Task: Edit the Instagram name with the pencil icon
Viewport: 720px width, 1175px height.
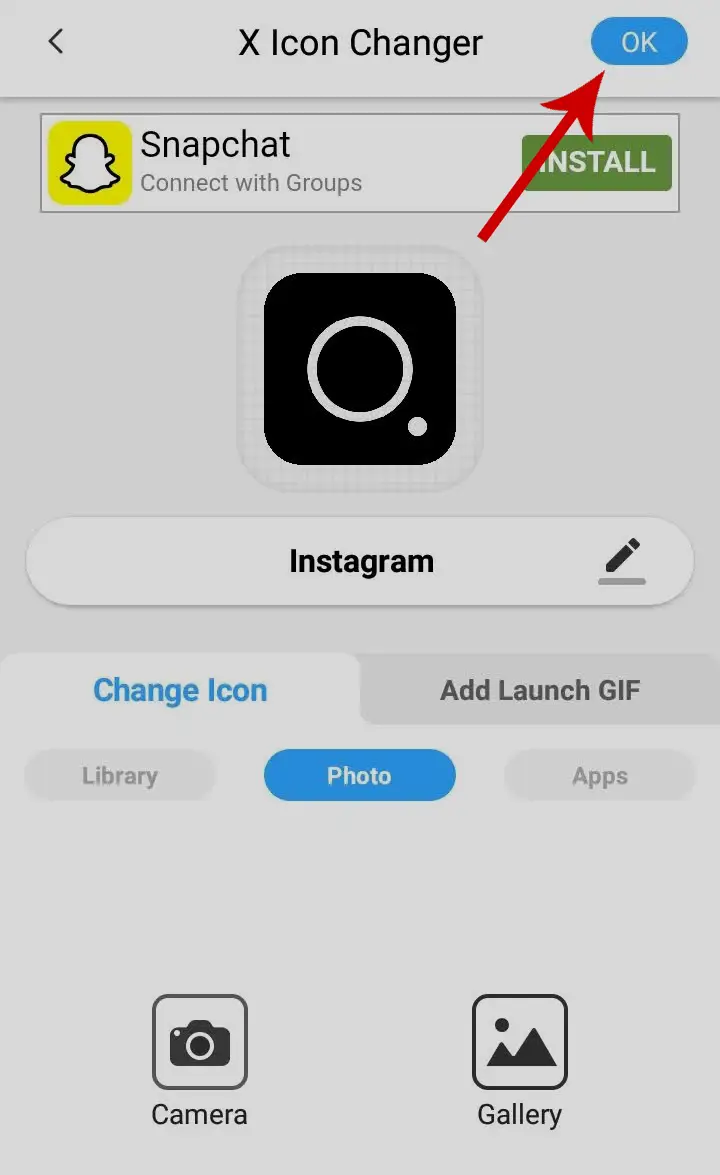Action: pos(622,561)
